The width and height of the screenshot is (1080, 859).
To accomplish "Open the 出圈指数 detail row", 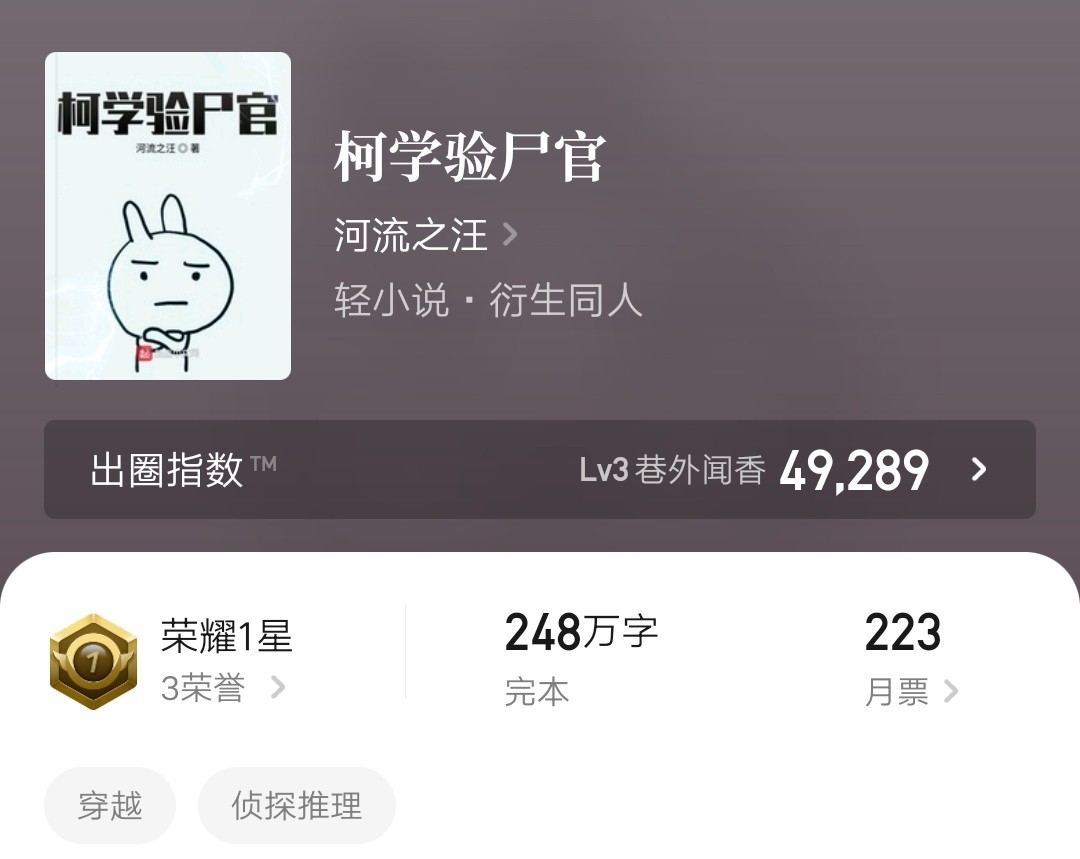I will (540, 469).
